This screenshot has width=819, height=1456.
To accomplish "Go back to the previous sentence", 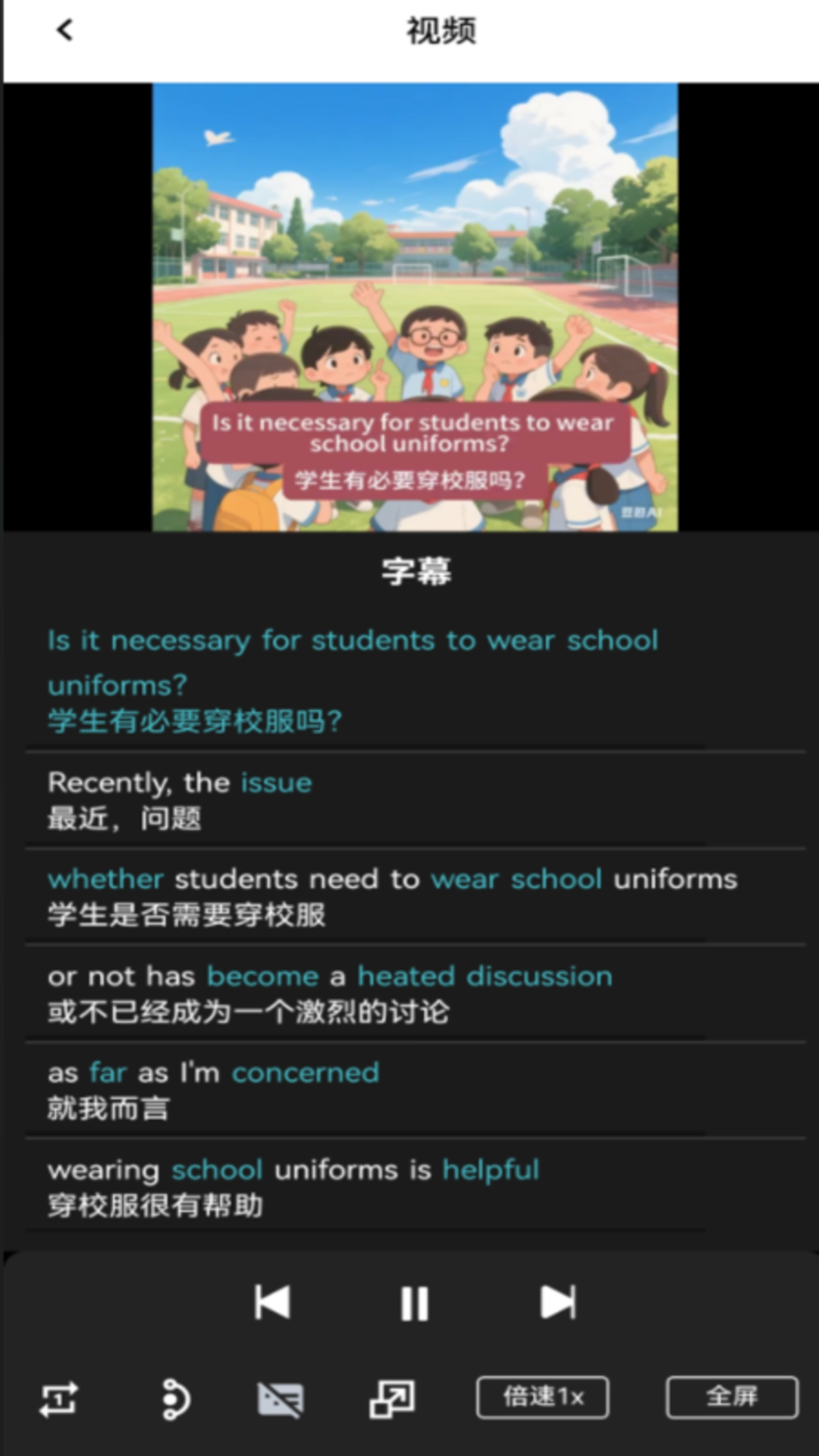I will pyautogui.click(x=273, y=1301).
